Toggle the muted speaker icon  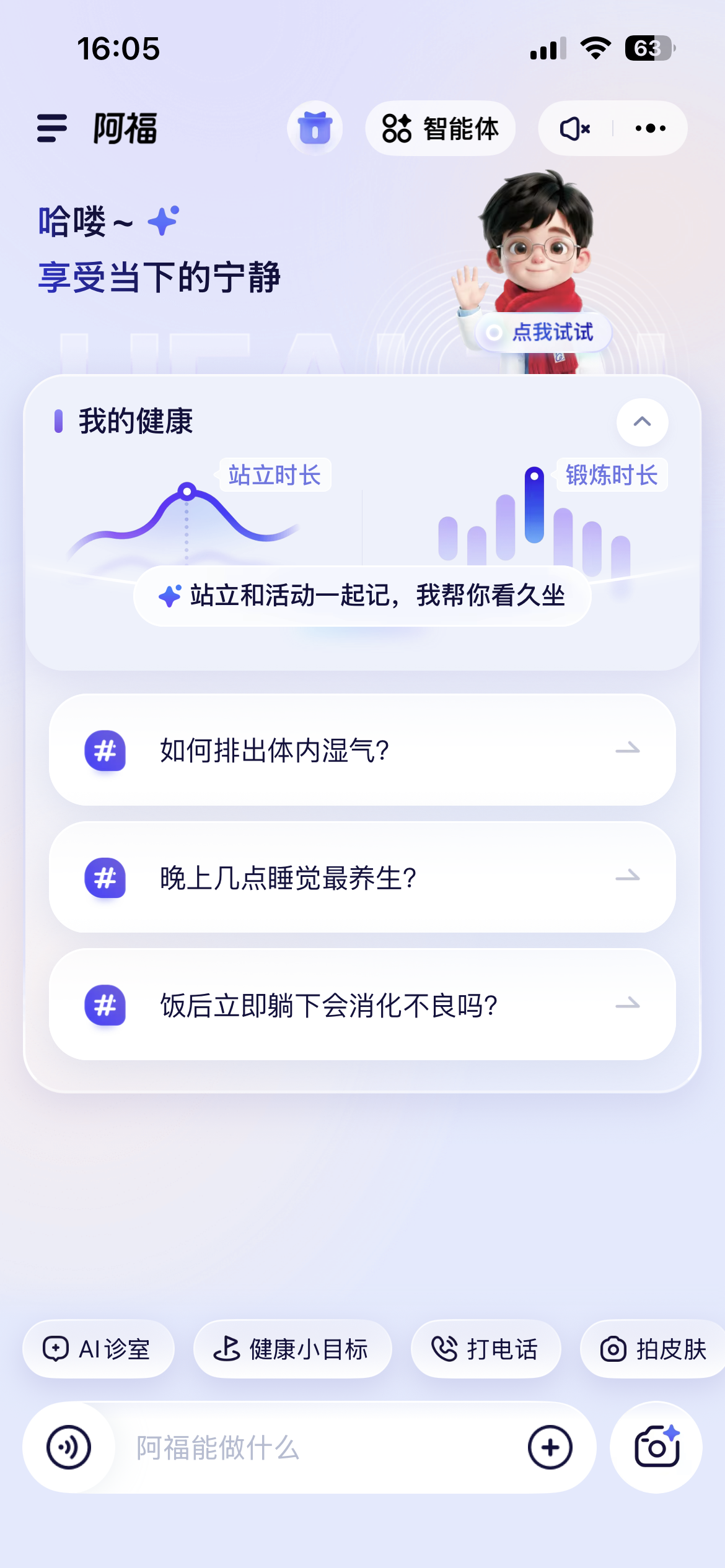[x=575, y=128]
